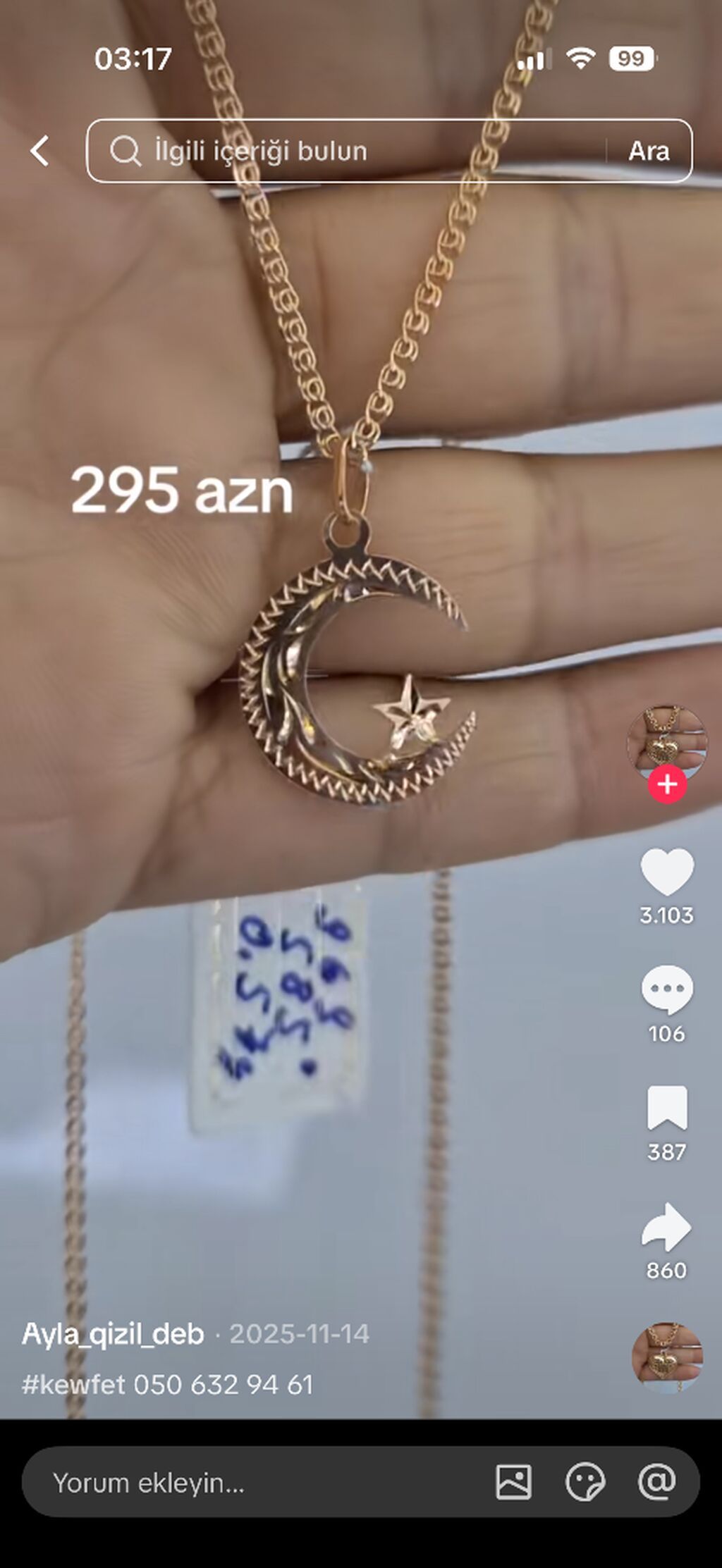
Task: Share this video with the arrow icon
Action: [666, 1227]
